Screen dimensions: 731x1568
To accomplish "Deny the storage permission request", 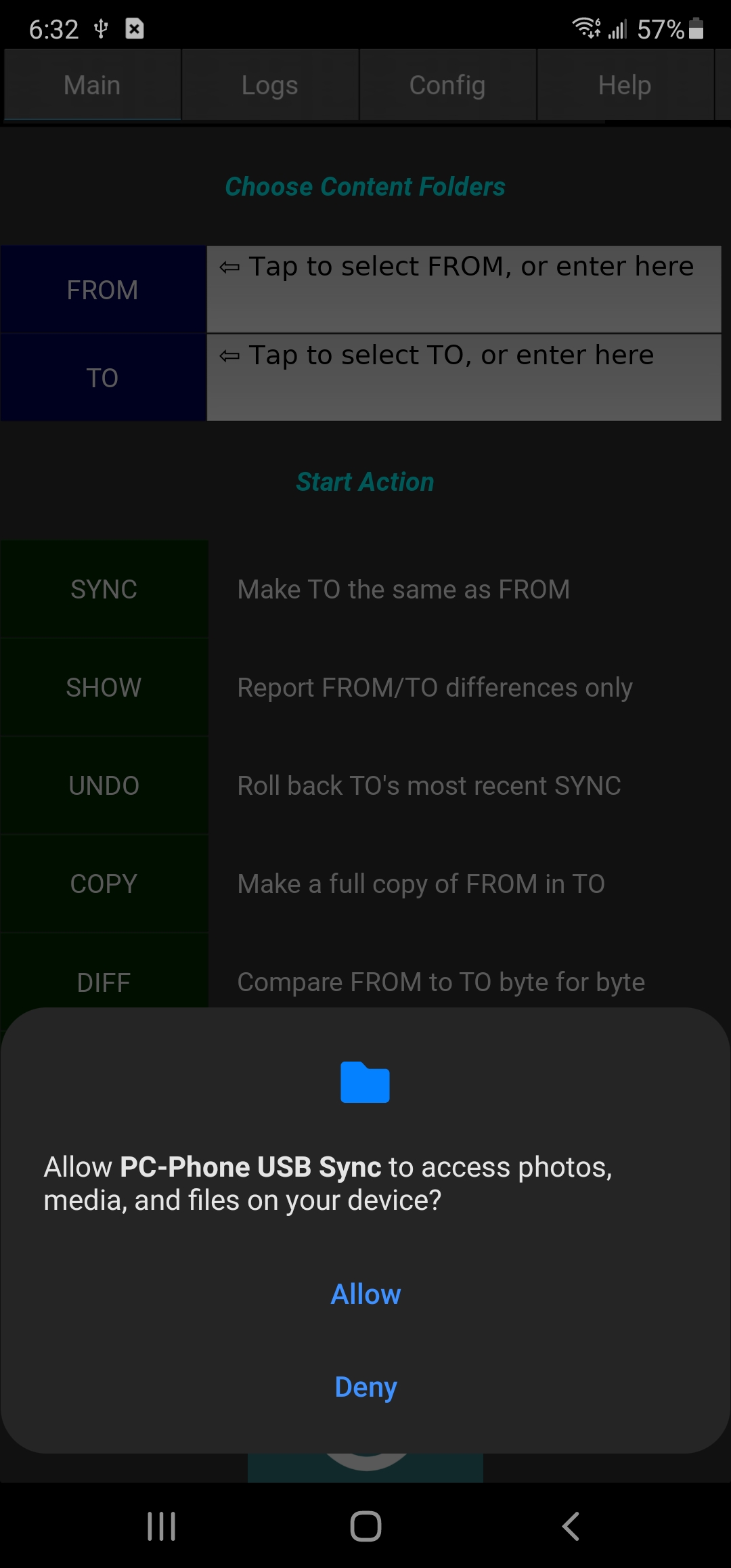I will (365, 1387).
